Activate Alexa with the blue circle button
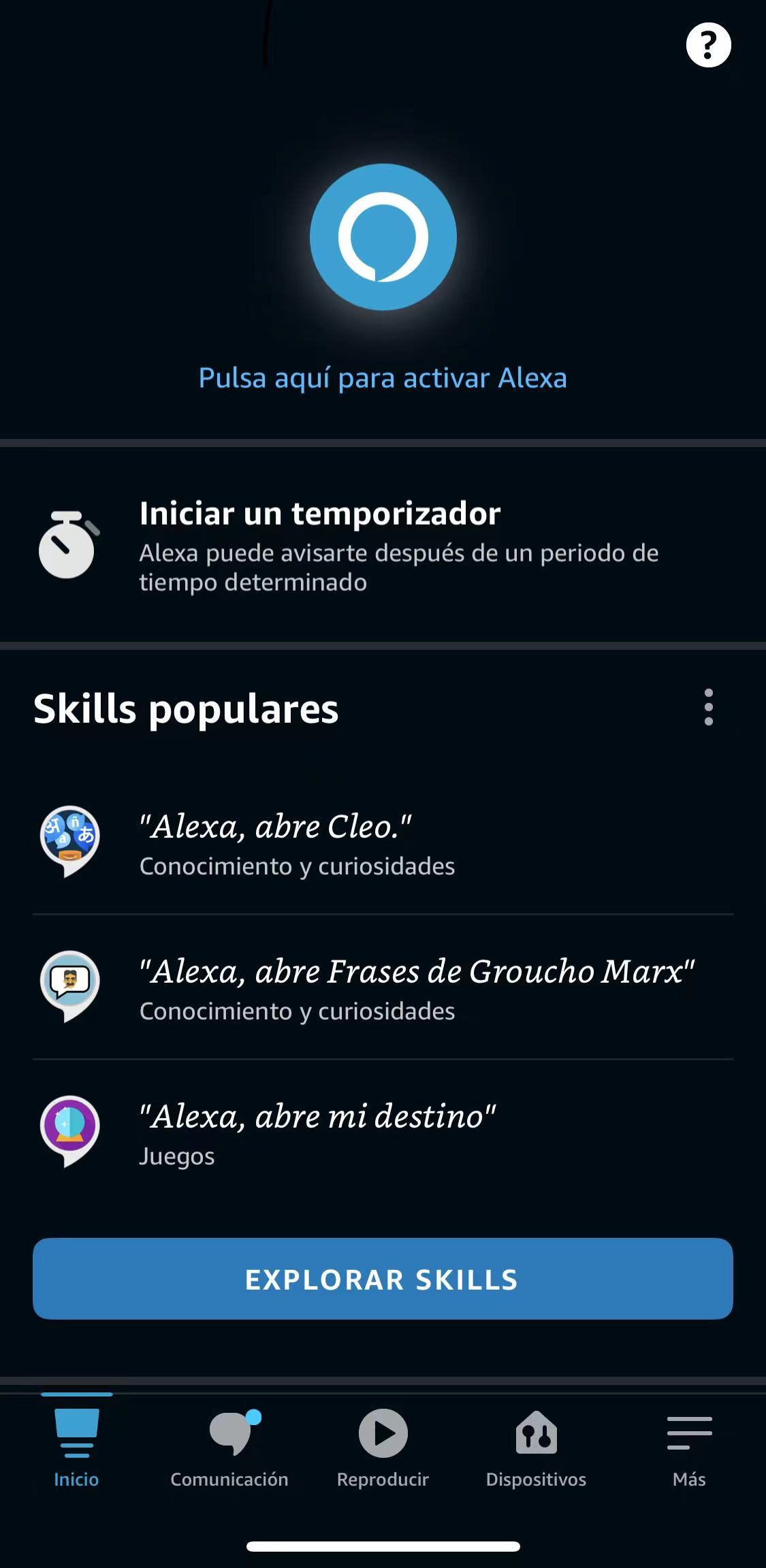766x1568 pixels. pyautogui.click(x=383, y=236)
